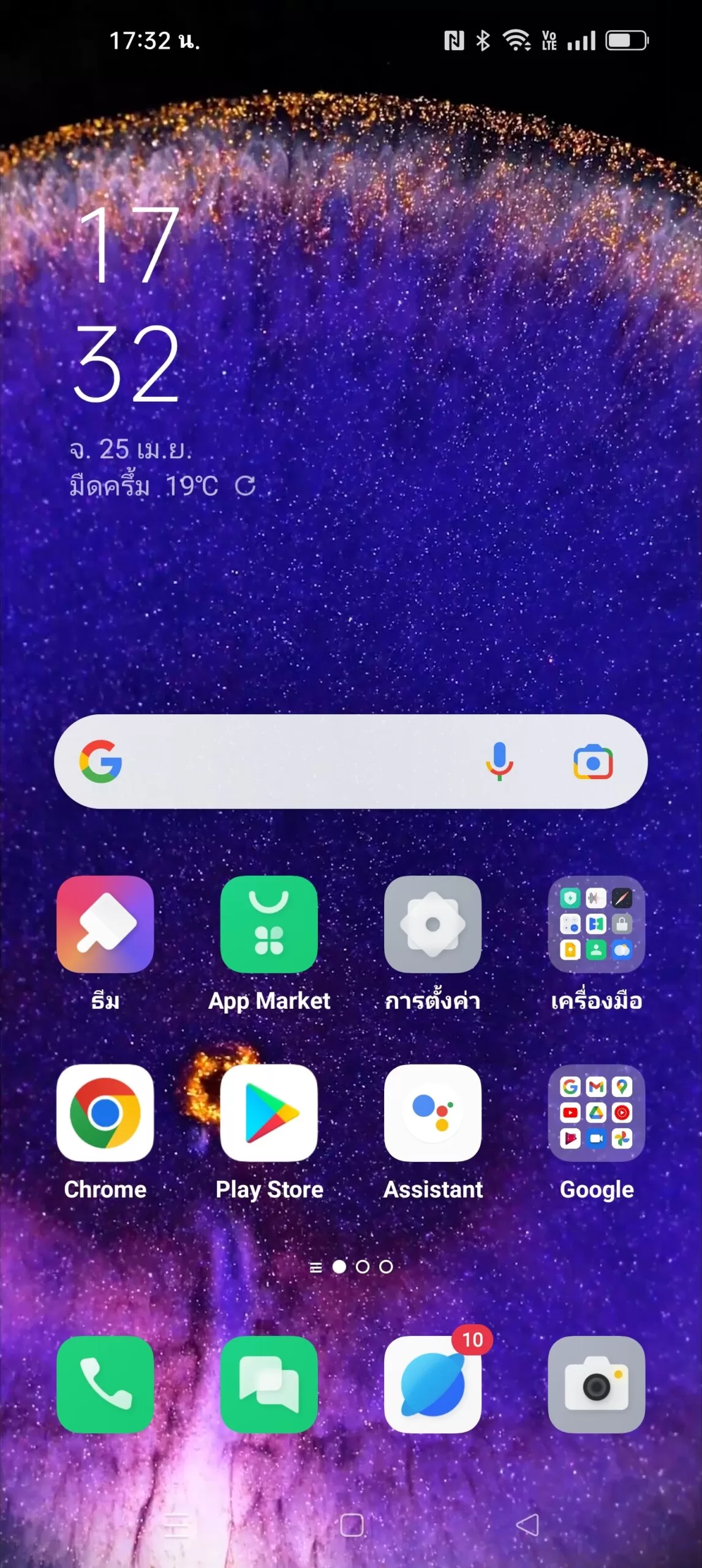Open the Google apps folder
The width and height of the screenshot is (702, 1568).
point(596,1113)
